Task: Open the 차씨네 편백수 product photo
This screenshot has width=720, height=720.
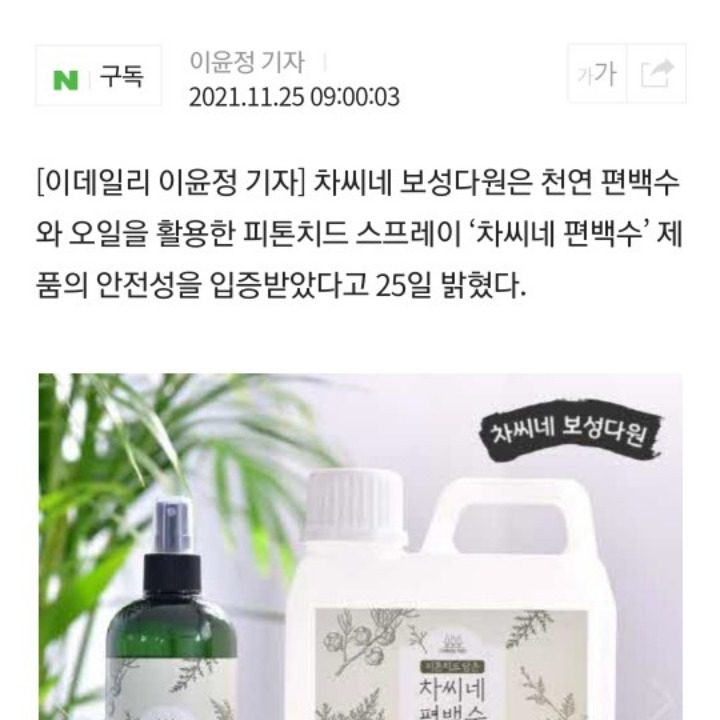Action: [x=360, y=546]
